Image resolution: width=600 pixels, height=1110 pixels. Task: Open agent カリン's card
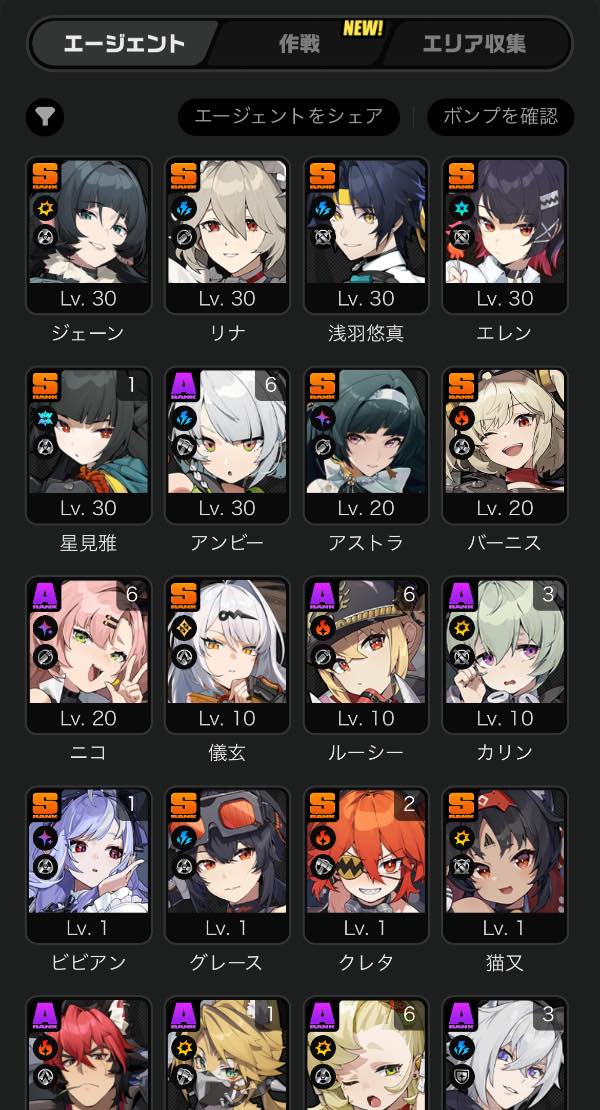click(504, 655)
